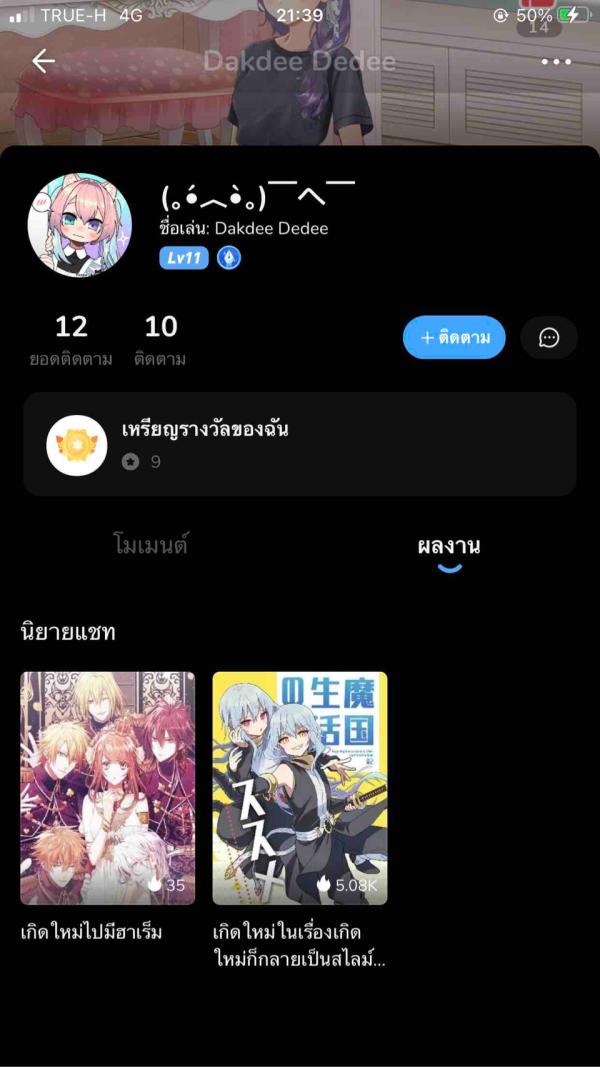The height and width of the screenshot is (1067, 600).
Task: Go back using the arrow icon
Action: 43,61
